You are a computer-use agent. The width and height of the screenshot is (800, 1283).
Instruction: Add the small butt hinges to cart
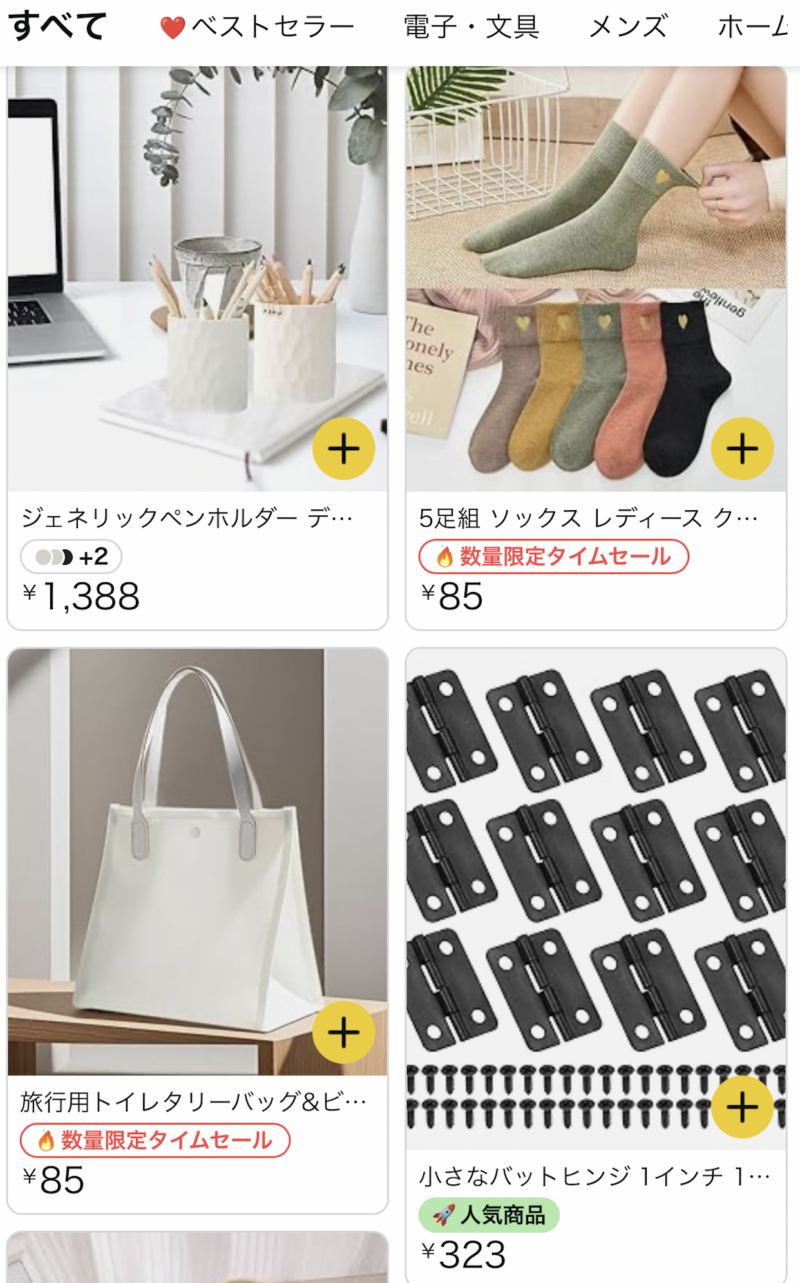click(742, 1107)
